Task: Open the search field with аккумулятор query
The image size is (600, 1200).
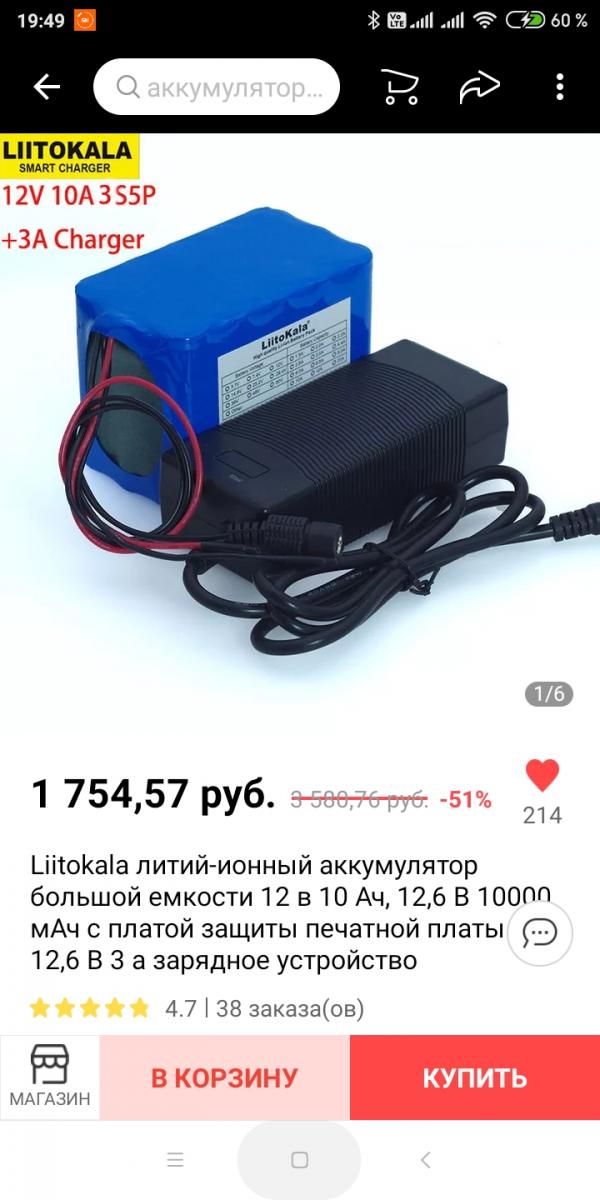Action: tap(217, 89)
